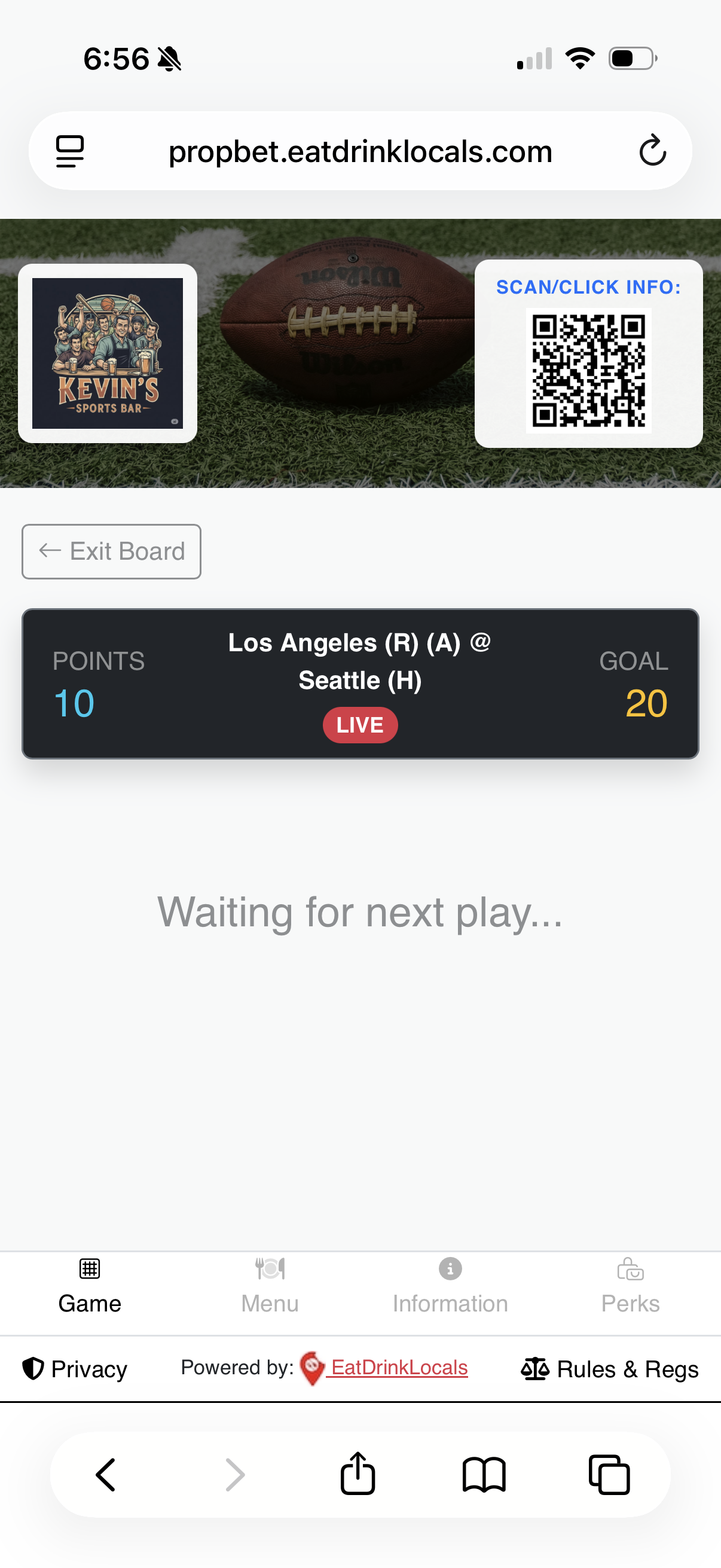
Task: Tap the Kevin's Sports Bar logo
Action: click(x=107, y=350)
